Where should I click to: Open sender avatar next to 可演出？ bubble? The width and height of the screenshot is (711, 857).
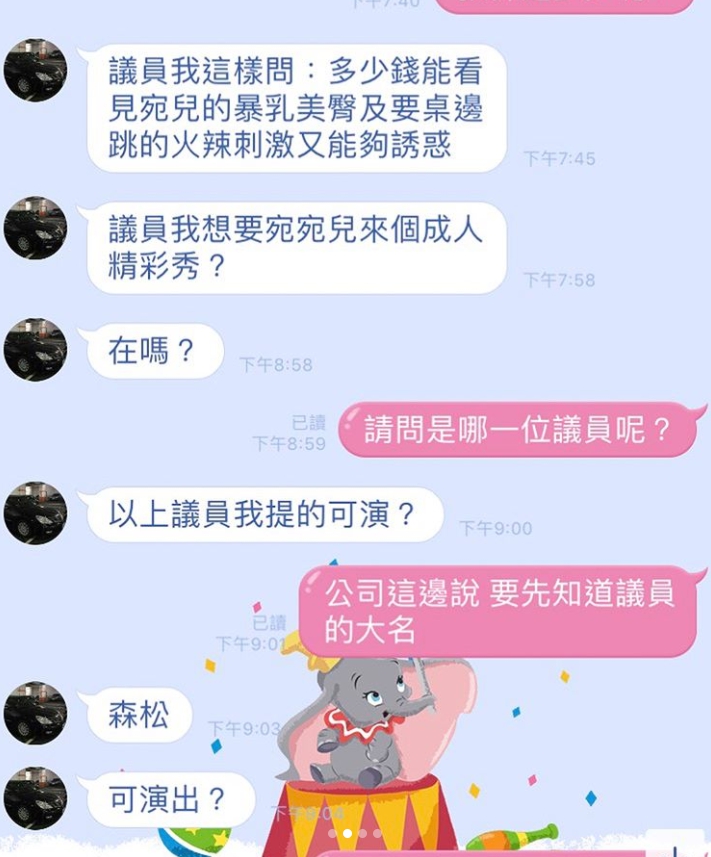pyautogui.click(x=35, y=797)
